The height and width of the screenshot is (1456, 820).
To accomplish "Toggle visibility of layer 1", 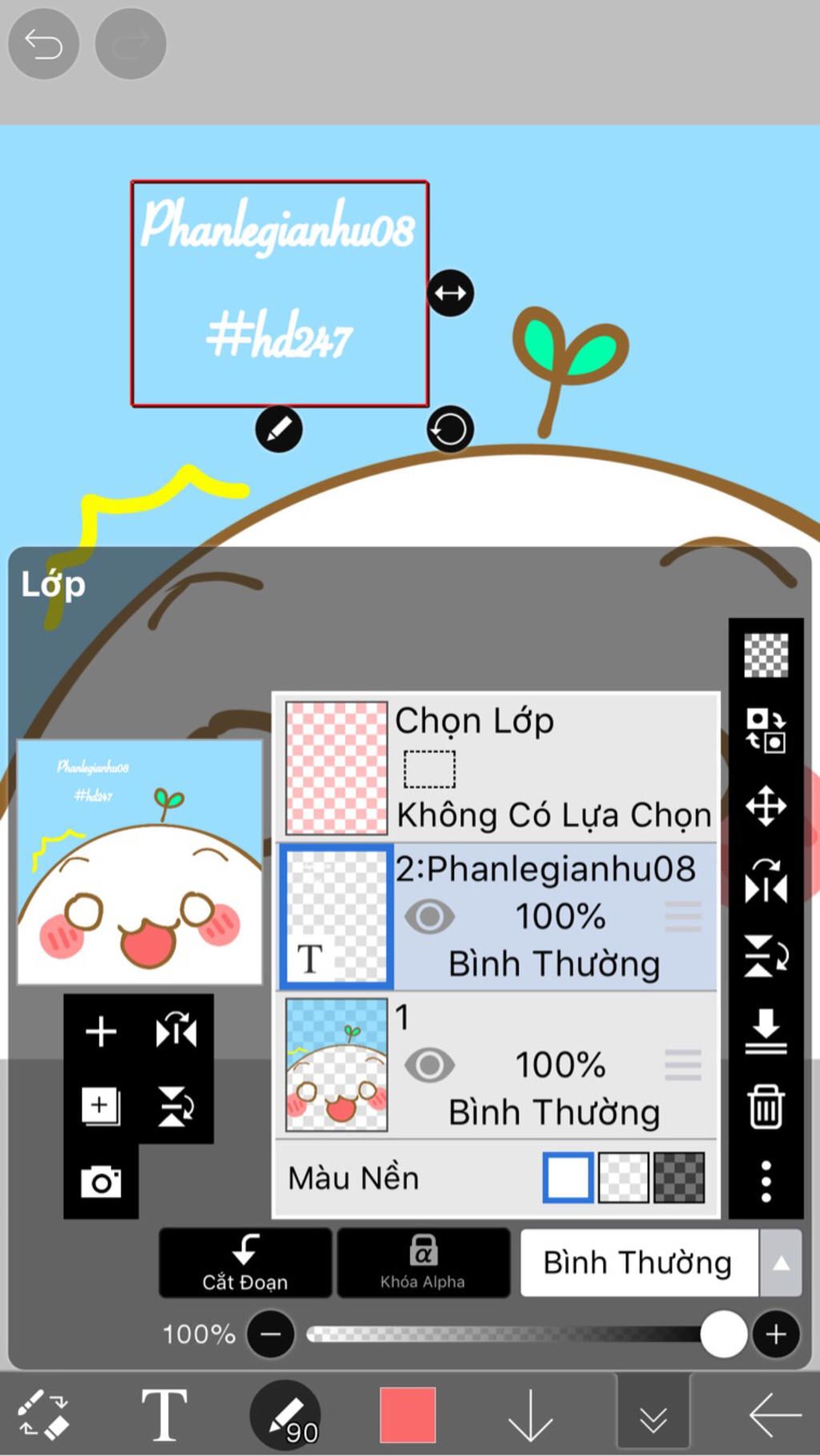I will [x=429, y=1065].
